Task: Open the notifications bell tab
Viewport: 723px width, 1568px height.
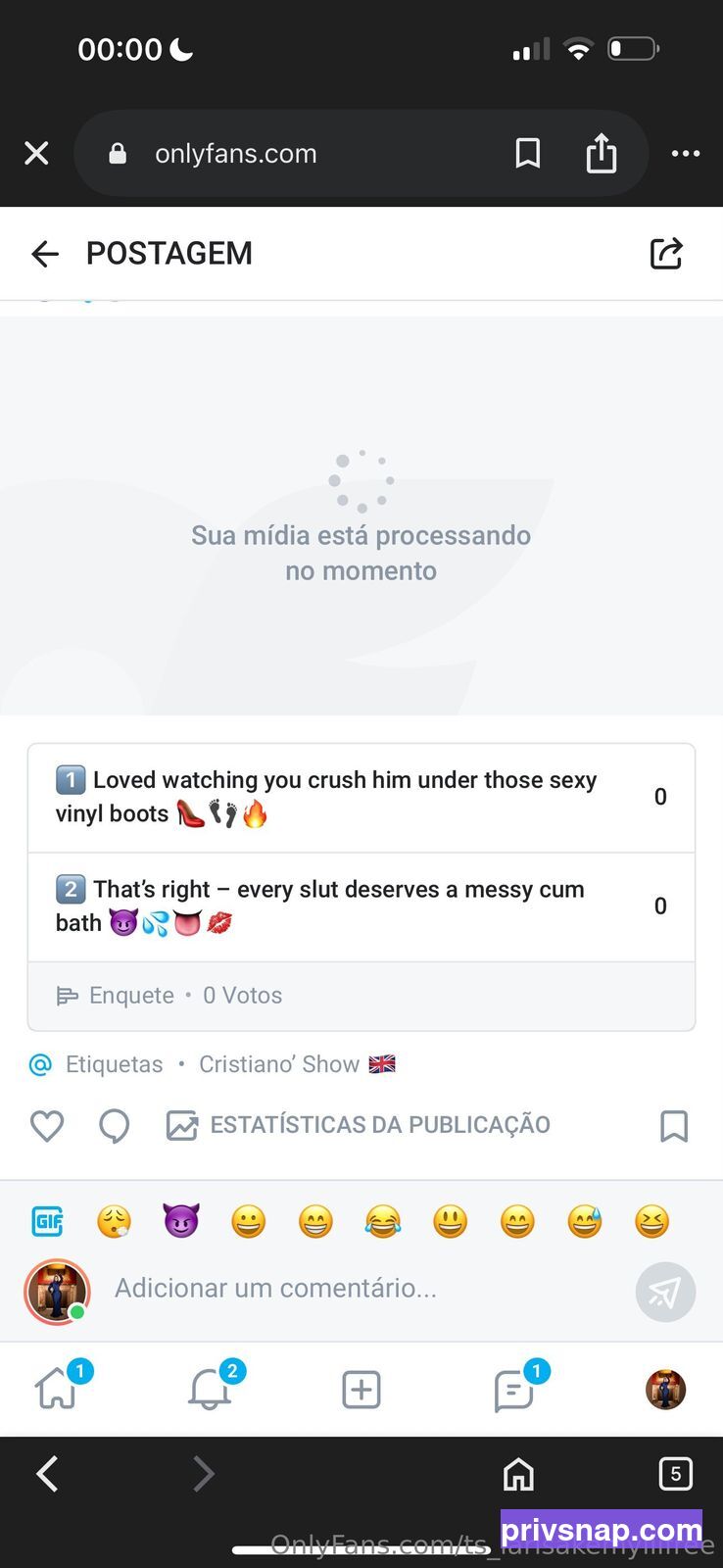Action: coord(211,1388)
